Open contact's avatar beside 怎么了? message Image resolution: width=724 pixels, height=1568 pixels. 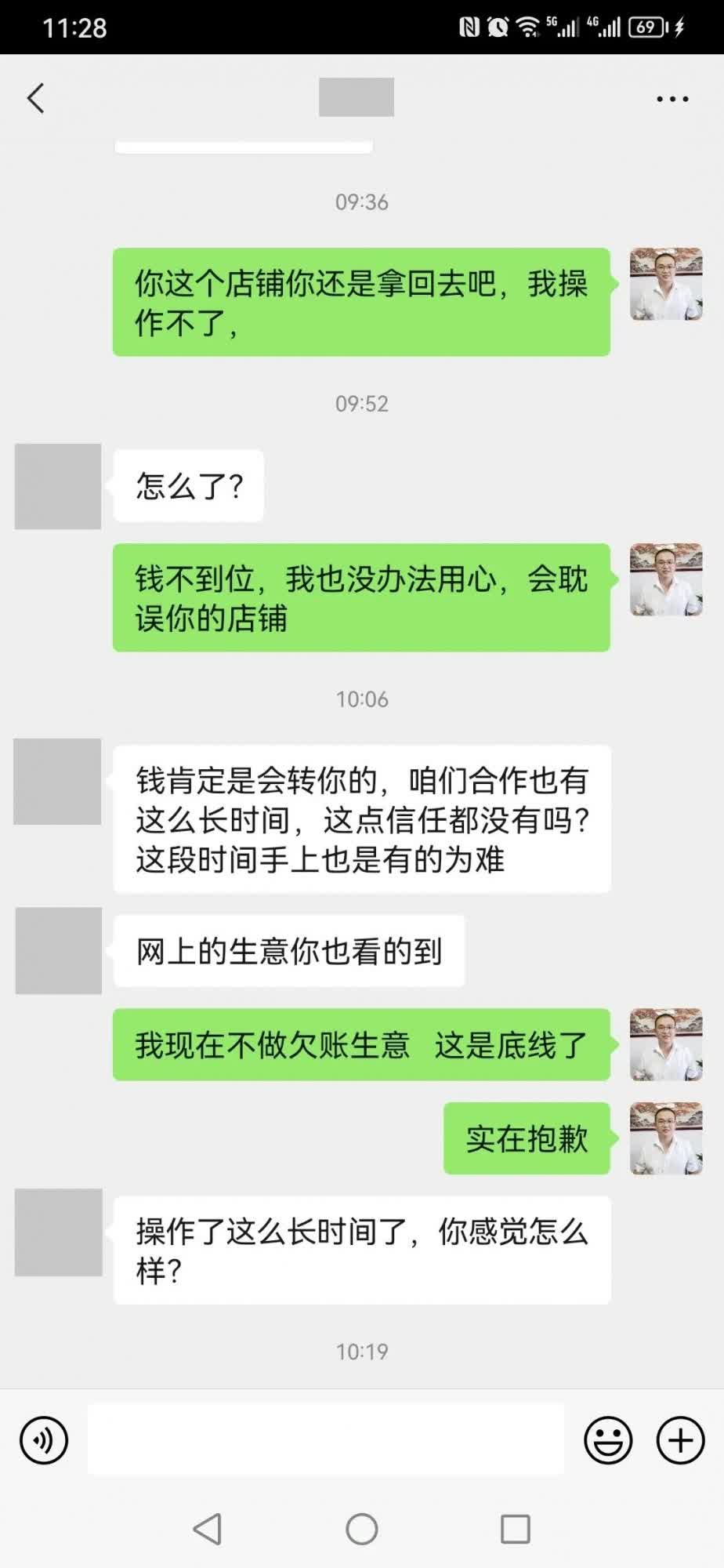pos(58,486)
